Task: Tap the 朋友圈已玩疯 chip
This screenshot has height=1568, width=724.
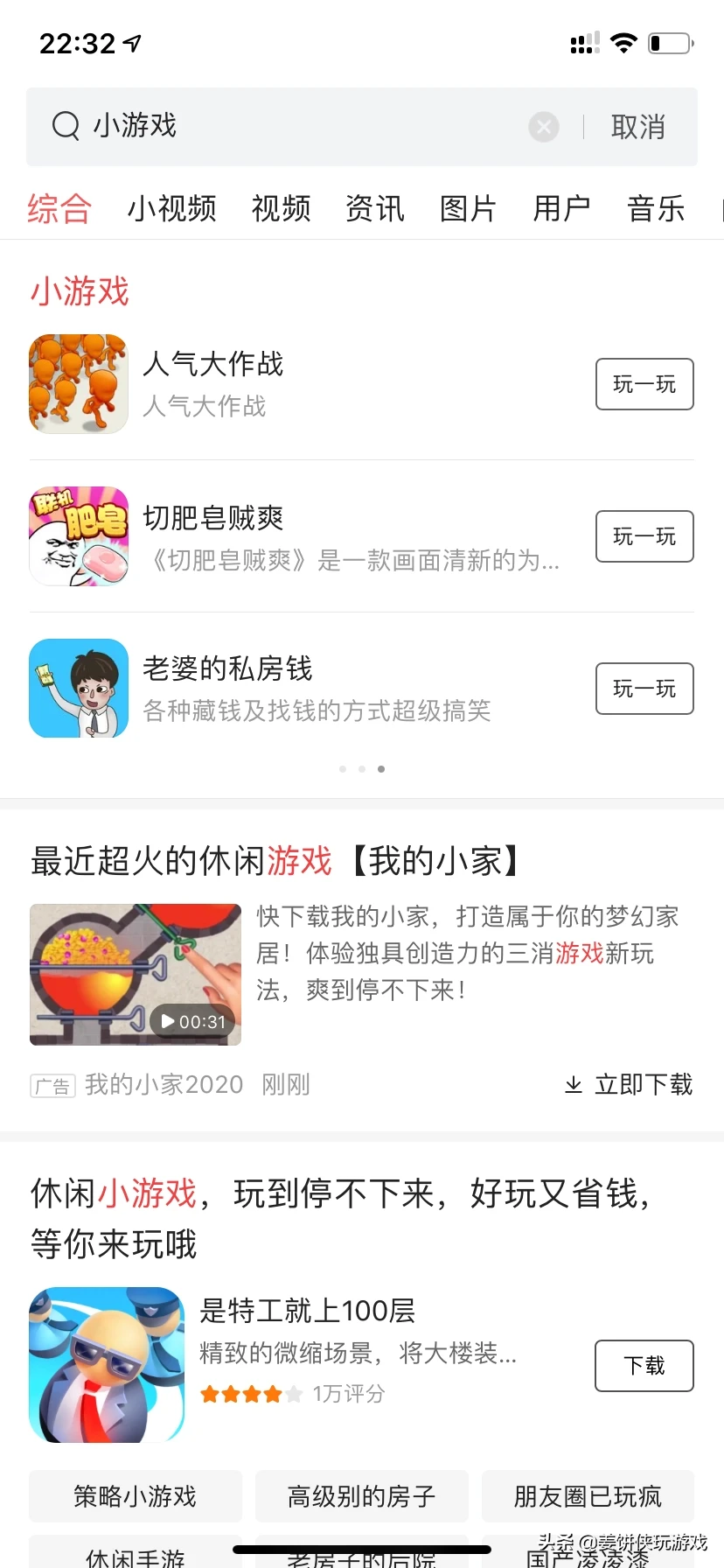Action: coord(588,1496)
